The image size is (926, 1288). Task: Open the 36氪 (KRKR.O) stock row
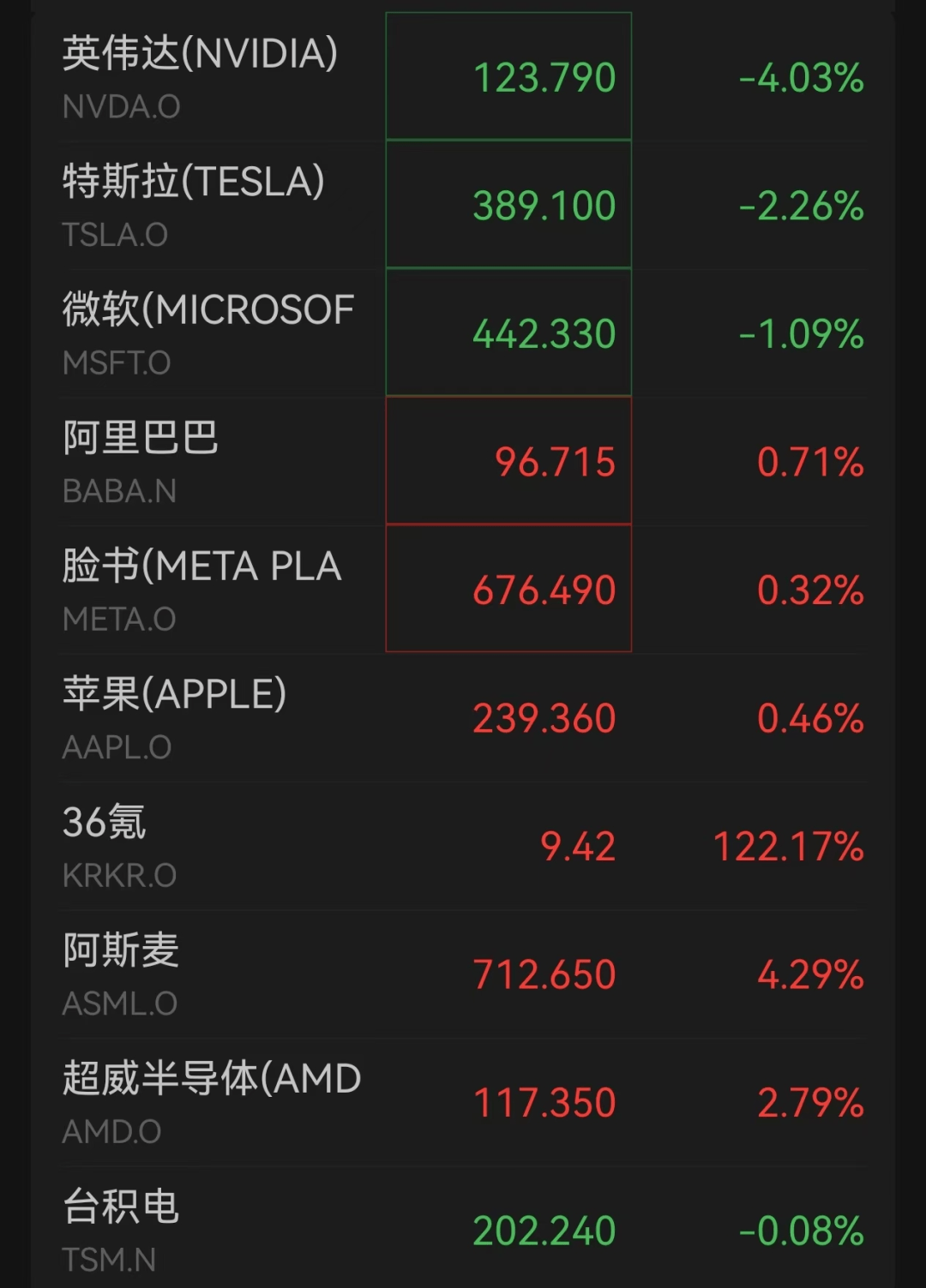pyautogui.click(x=120, y=846)
